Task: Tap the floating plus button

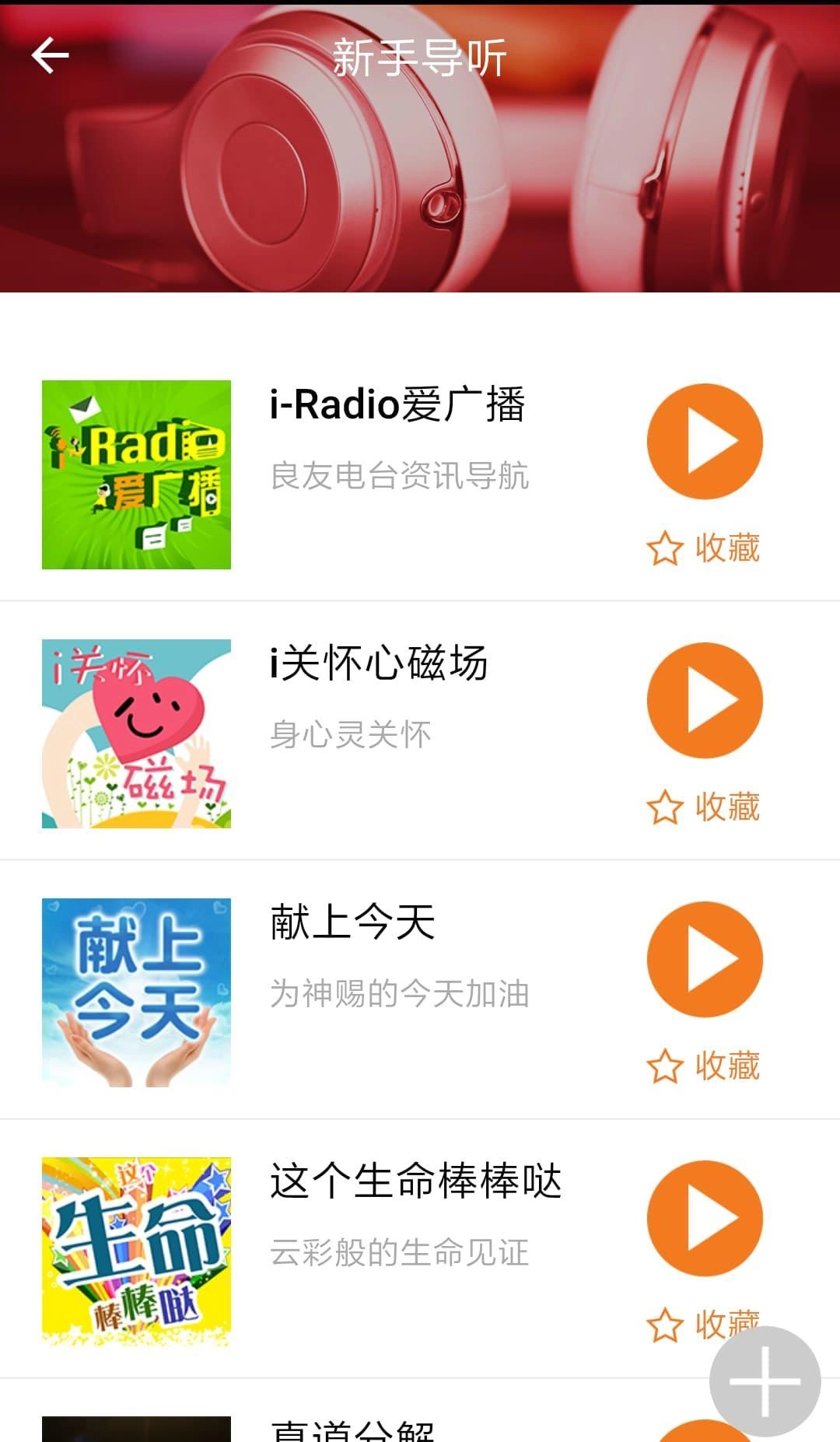Action: coord(765,1381)
